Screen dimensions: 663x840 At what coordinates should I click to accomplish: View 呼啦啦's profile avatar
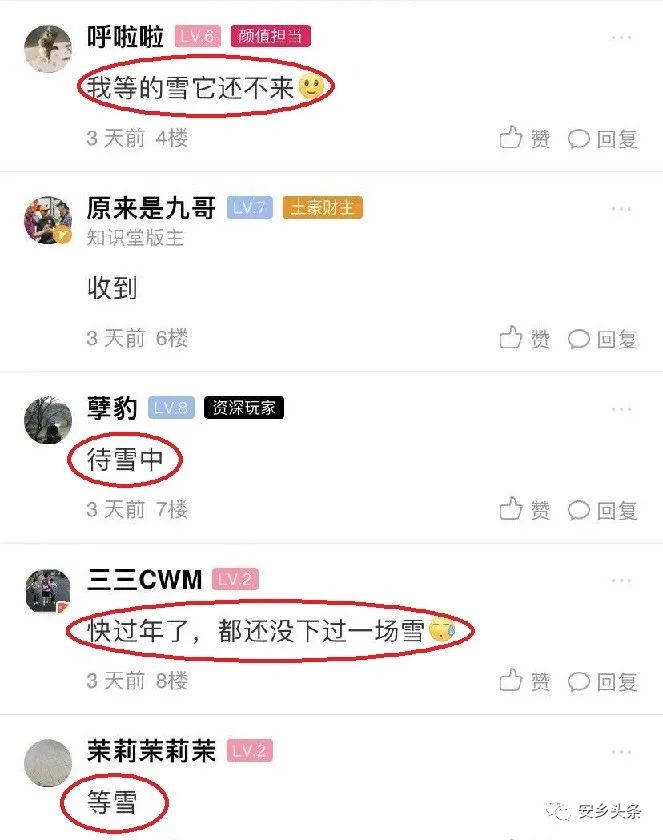[x=48, y=48]
